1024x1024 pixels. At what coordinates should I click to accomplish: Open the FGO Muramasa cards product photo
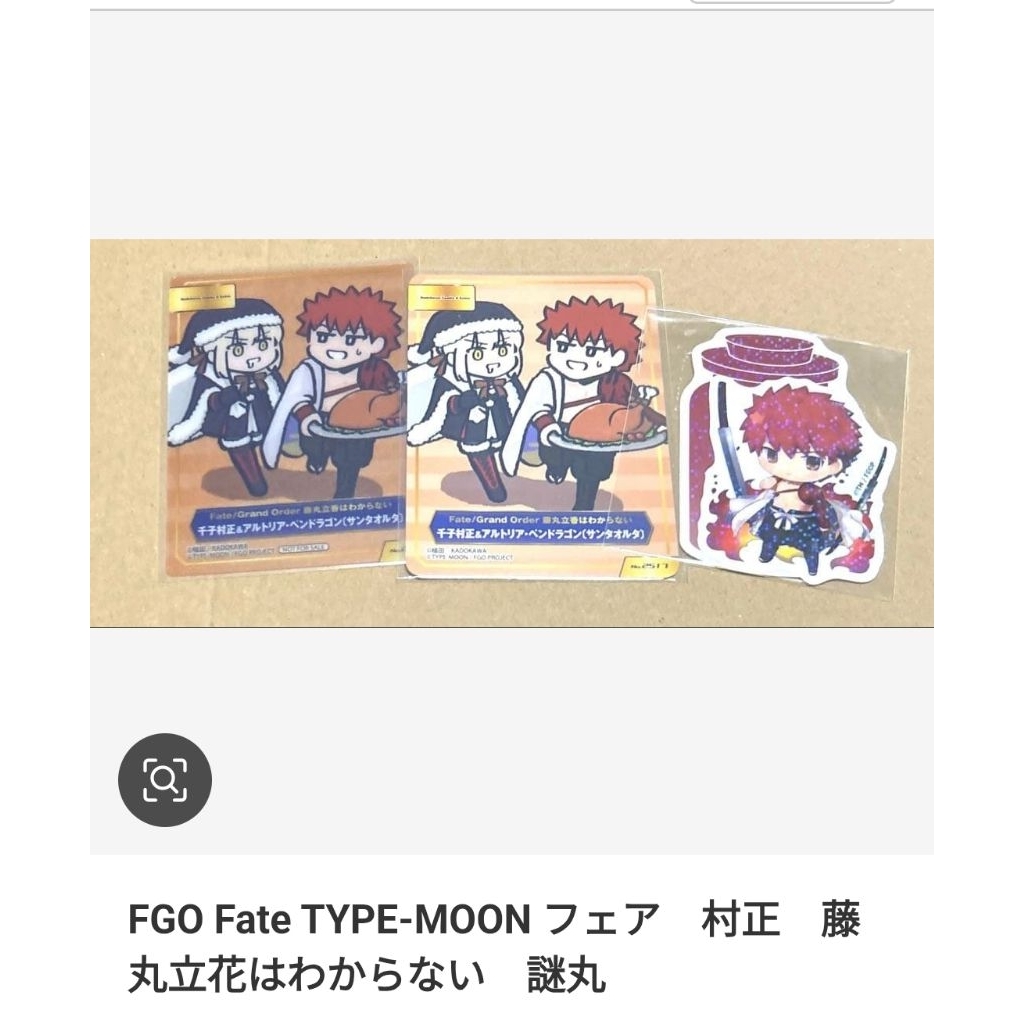coord(512,433)
